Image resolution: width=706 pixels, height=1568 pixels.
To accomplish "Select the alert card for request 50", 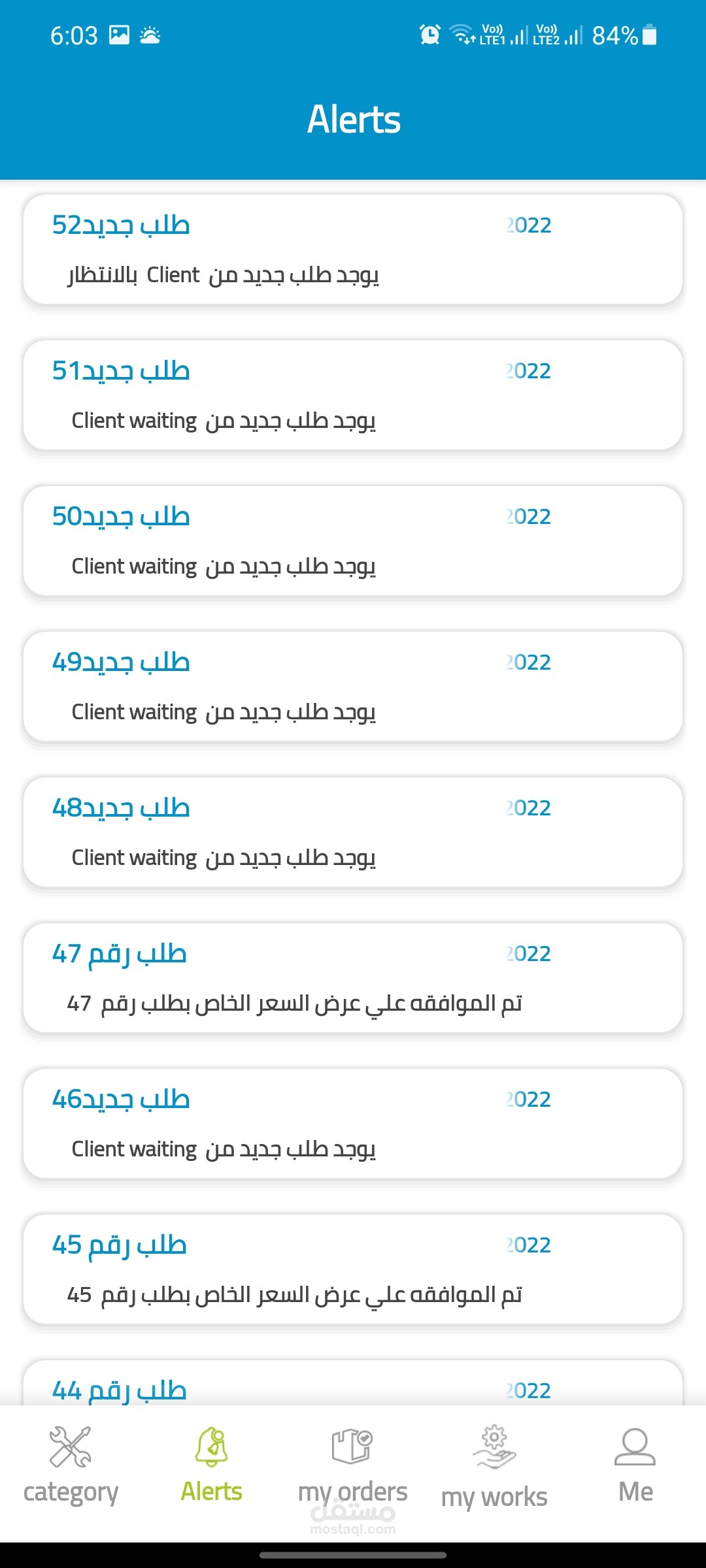I will (353, 541).
